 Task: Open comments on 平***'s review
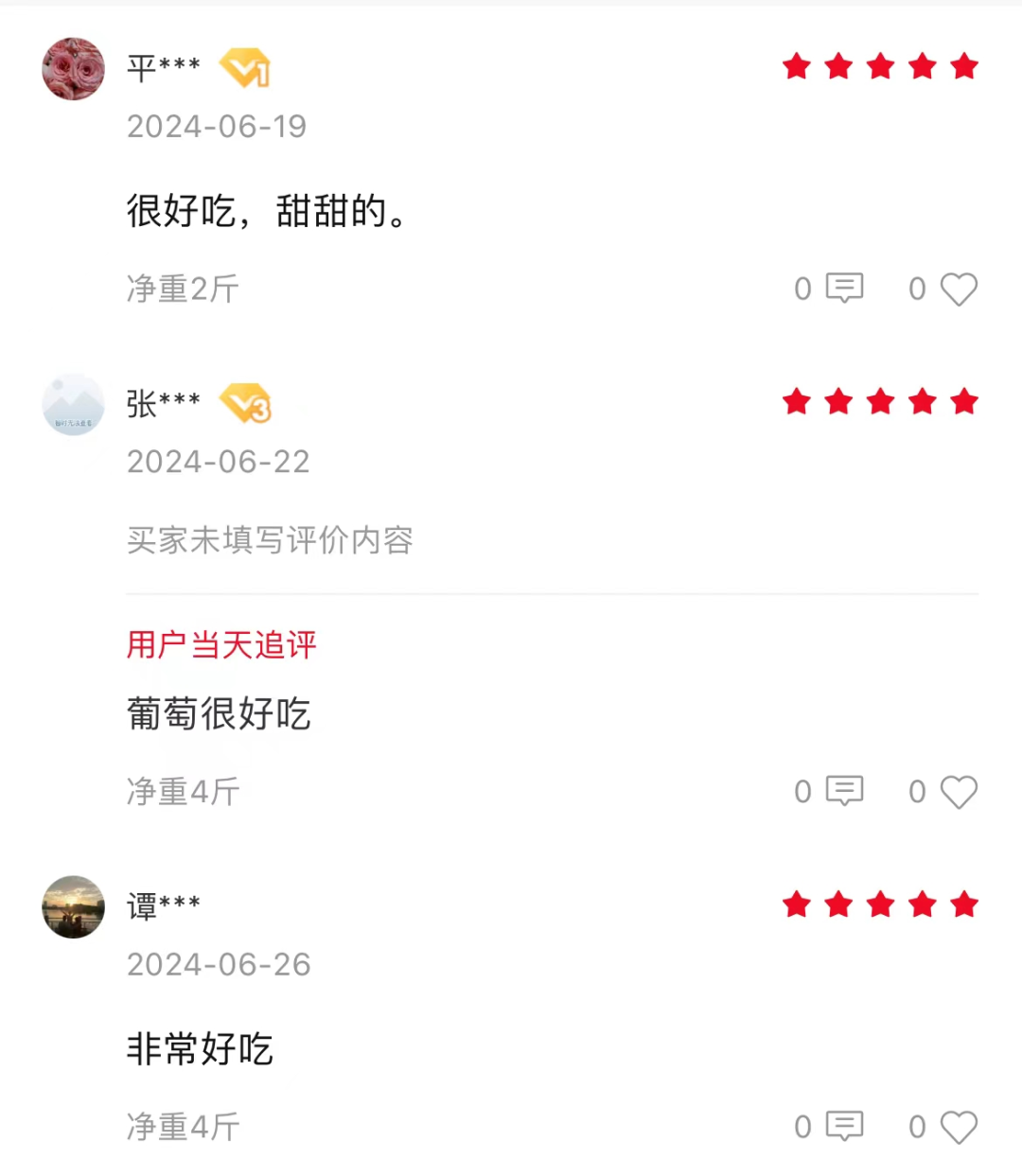(x=844, y=288)
